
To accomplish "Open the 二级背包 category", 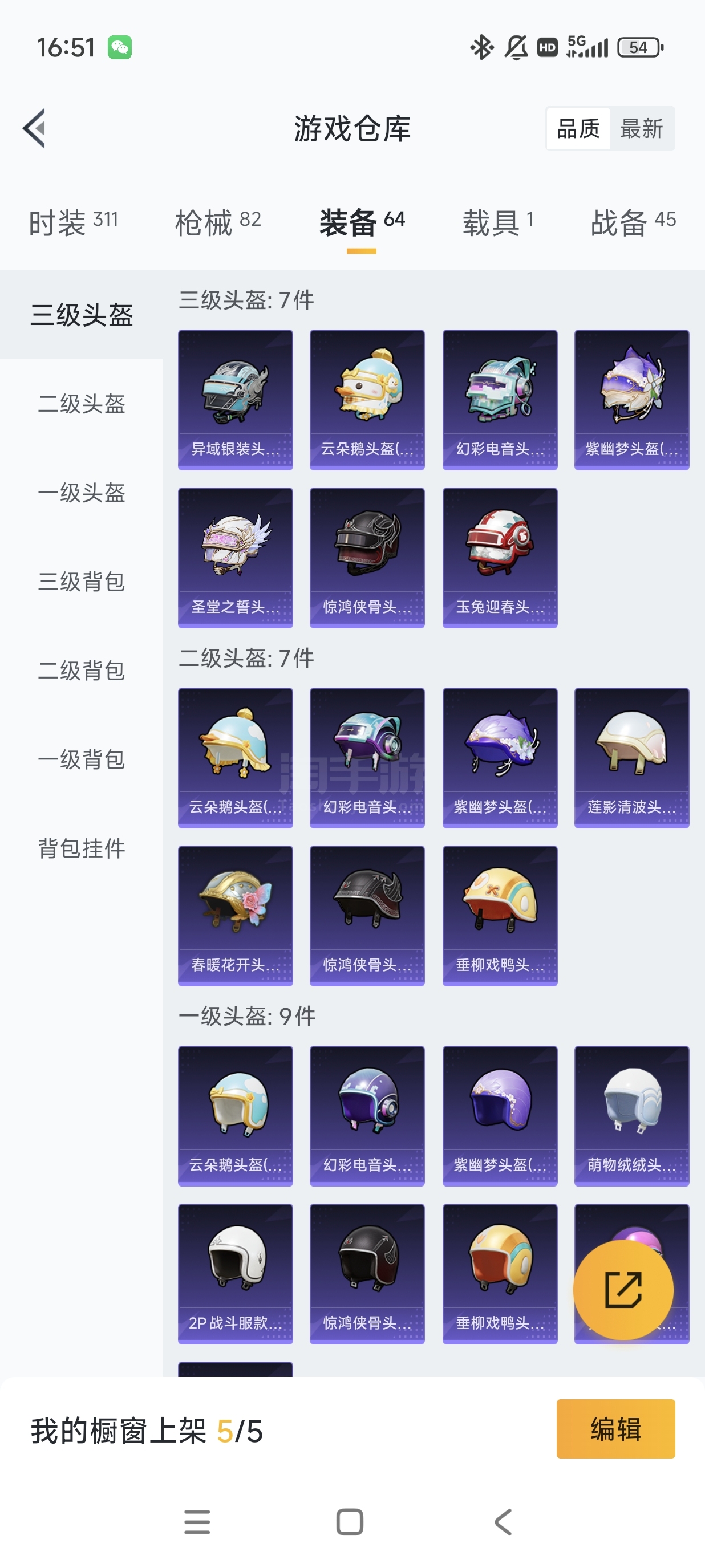I will (x=82, y=670).
